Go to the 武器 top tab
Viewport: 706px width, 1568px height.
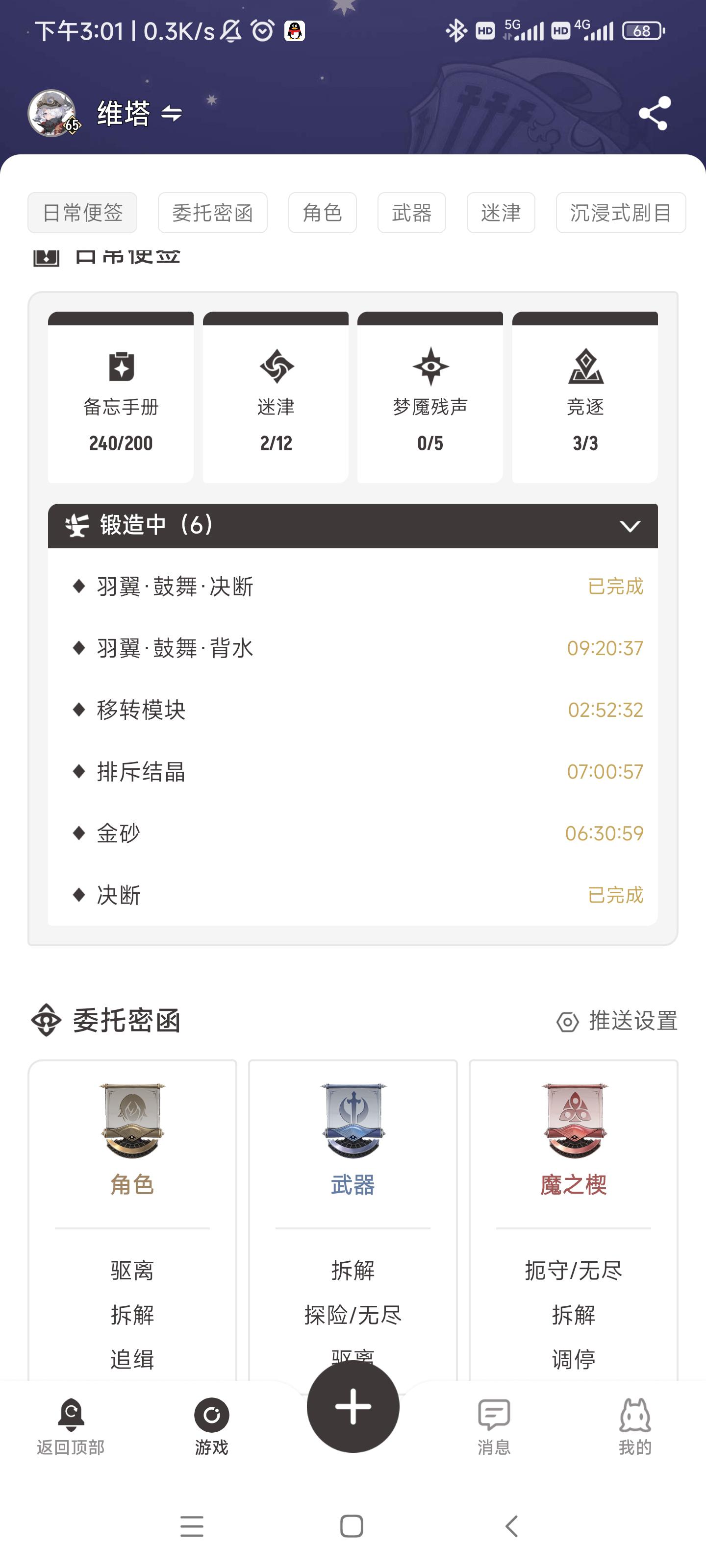coord(411,213)
